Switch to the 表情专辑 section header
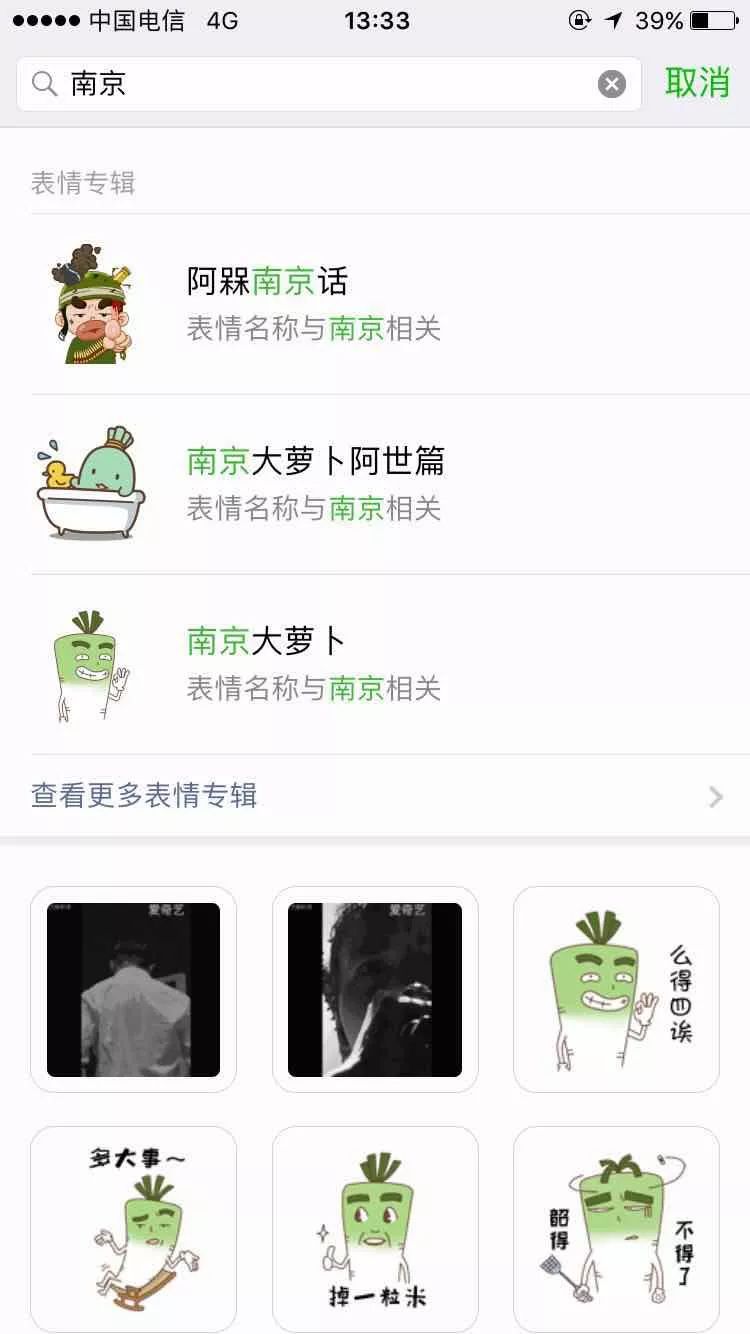The height and width of the screenshot is (1334, 750). 83,182
